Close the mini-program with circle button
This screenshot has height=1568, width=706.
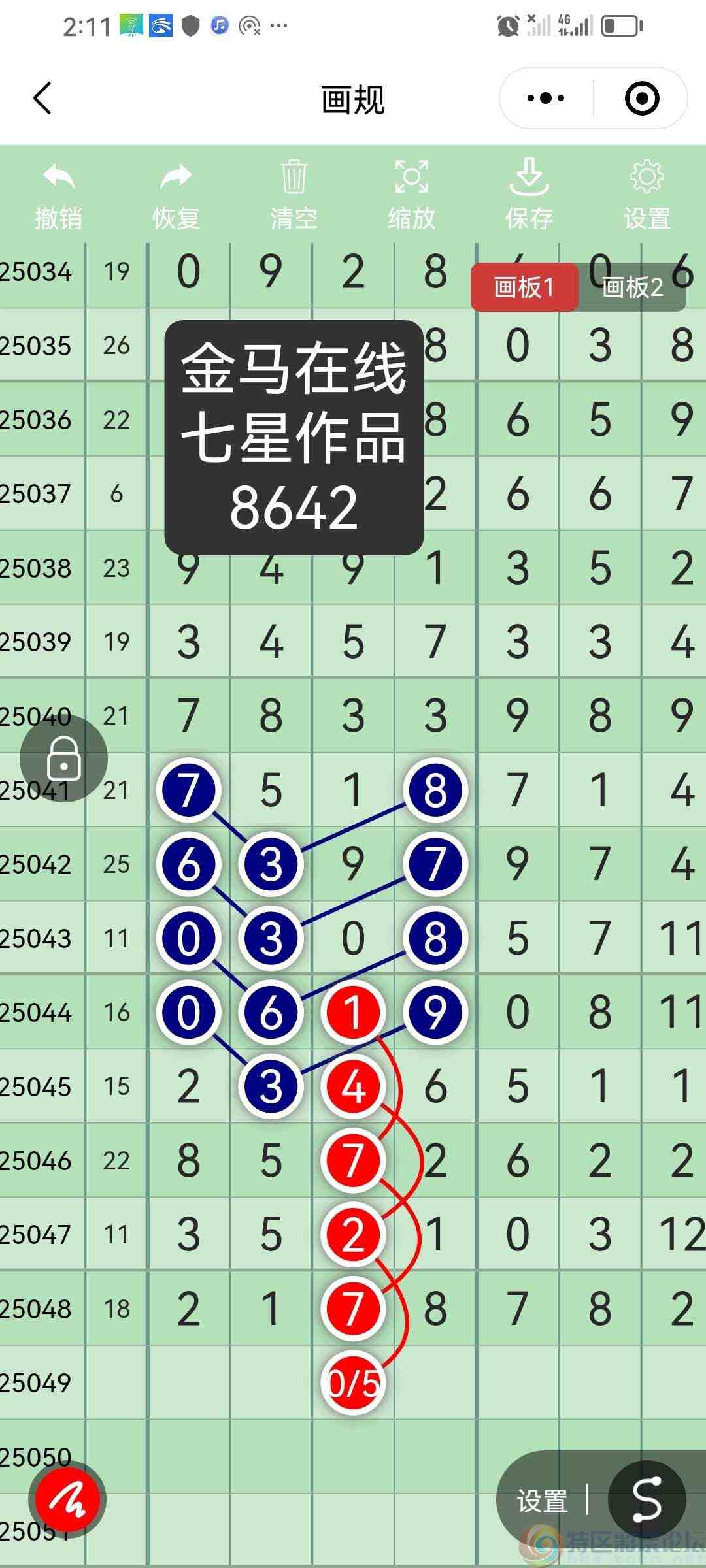pos(641,99)
